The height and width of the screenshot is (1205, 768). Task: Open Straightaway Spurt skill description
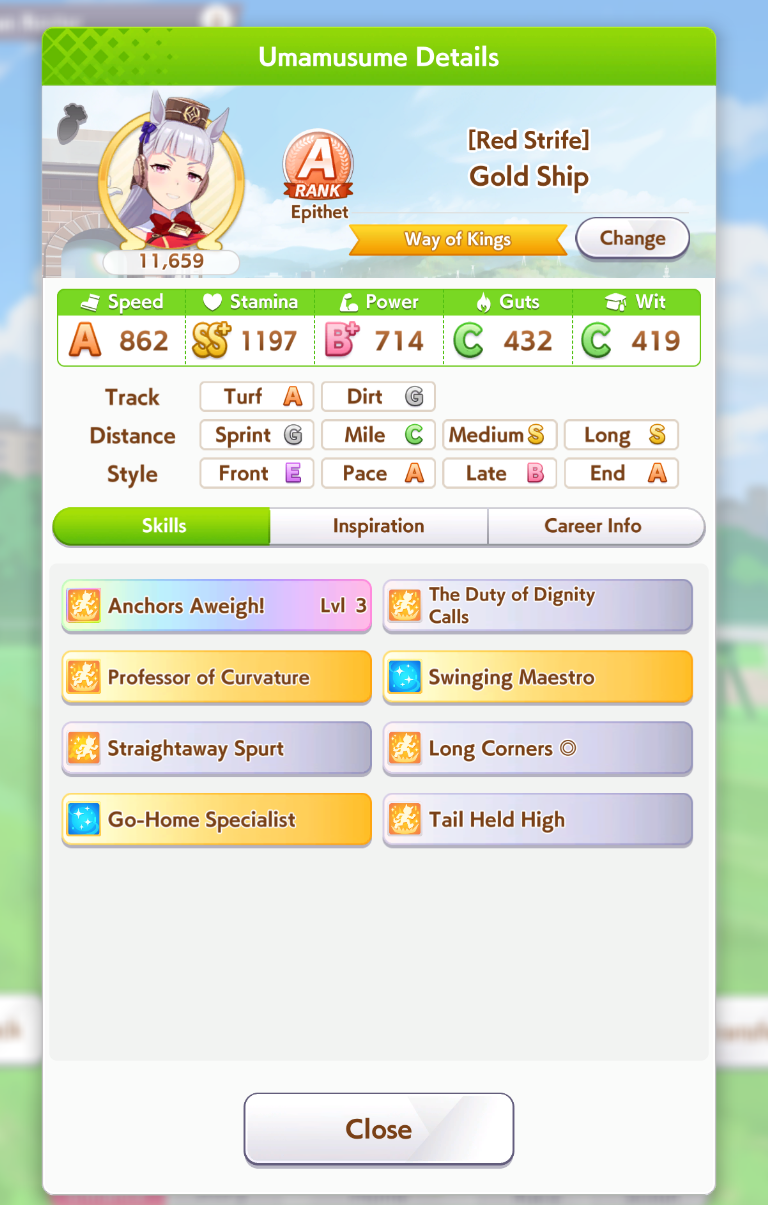[x=216, y=749]
